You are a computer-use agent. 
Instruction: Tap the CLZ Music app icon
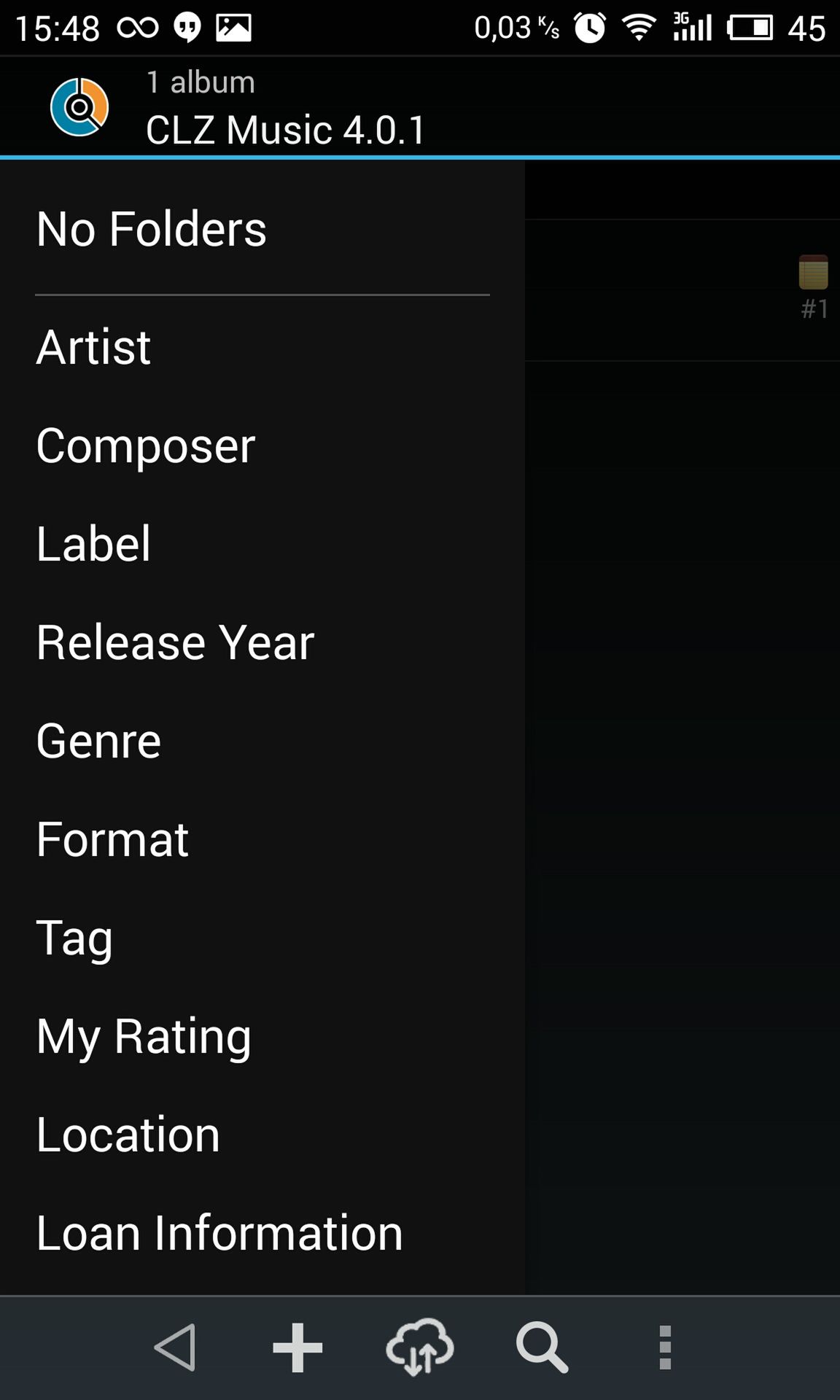[x=79, y=107]
